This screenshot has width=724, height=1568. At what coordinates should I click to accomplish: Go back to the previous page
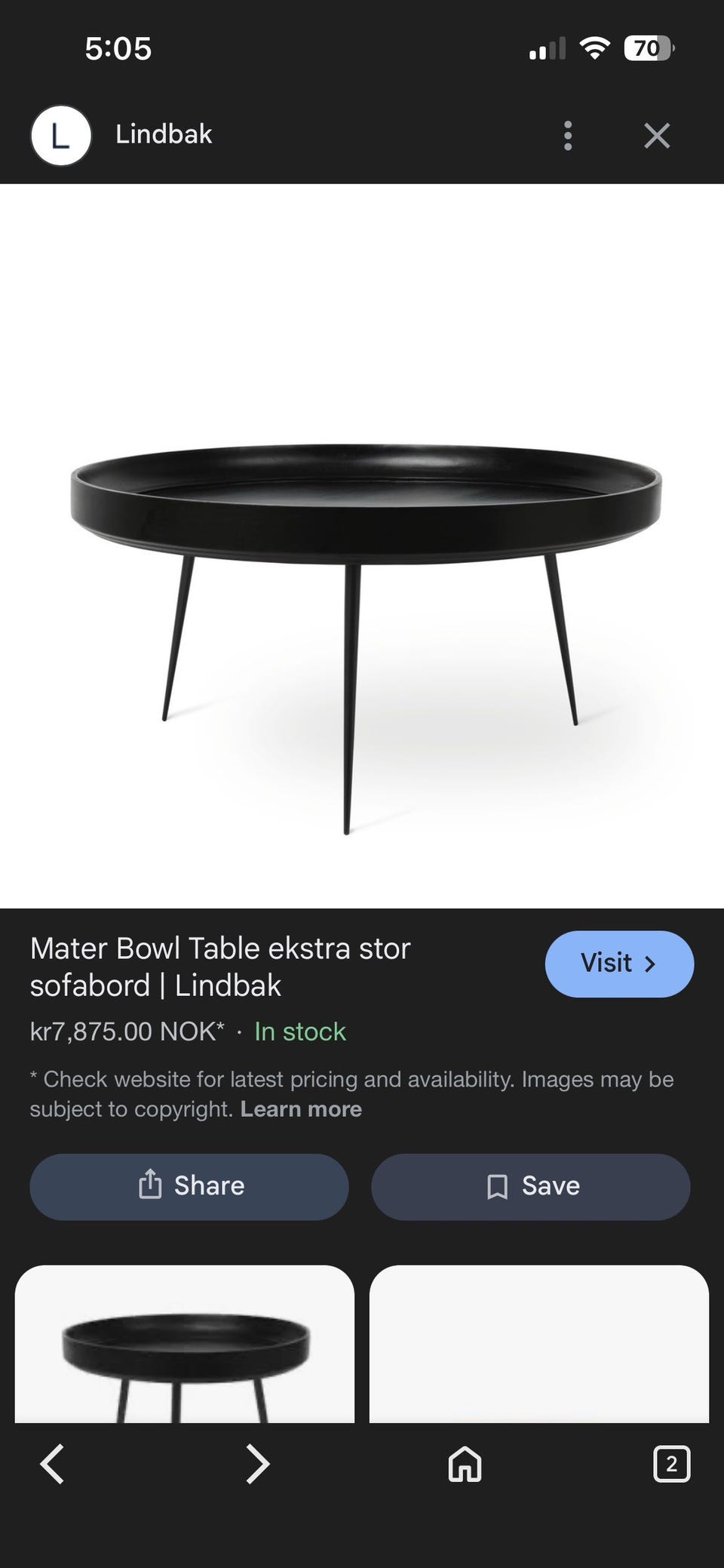(52, 1465)
